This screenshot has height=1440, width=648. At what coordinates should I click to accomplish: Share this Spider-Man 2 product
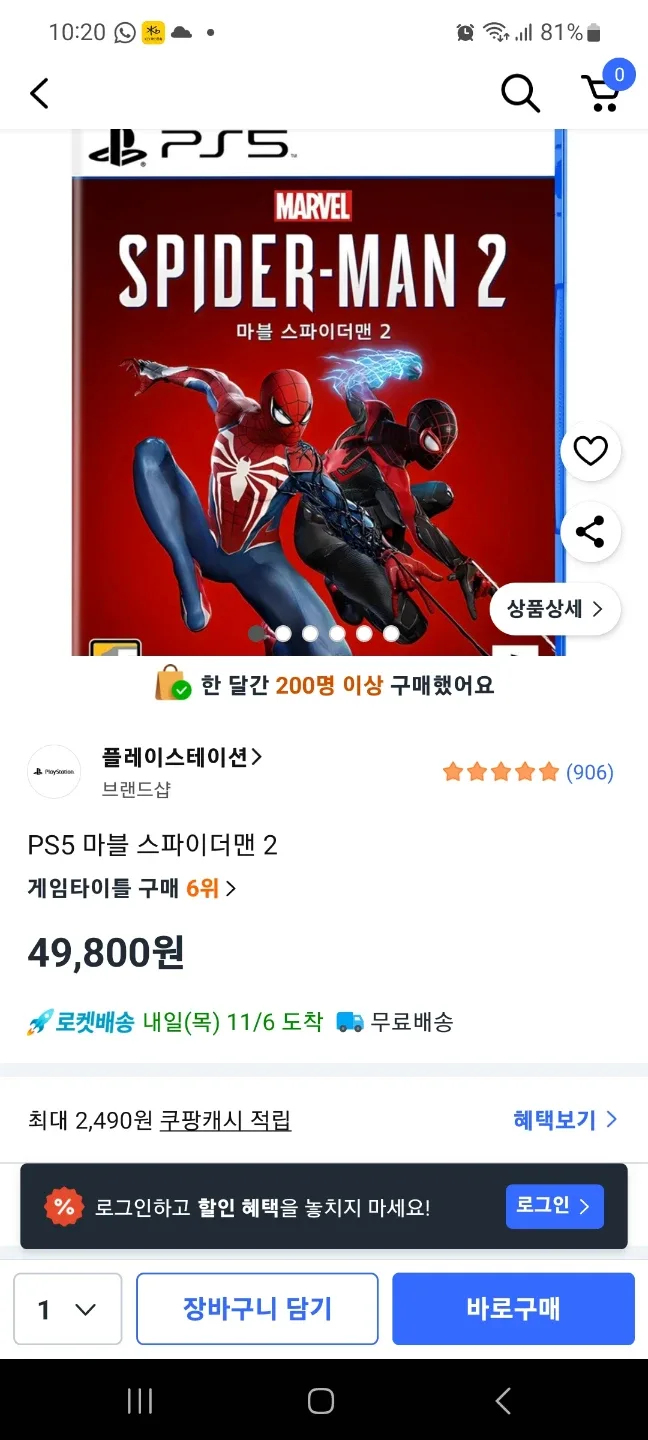590,532
